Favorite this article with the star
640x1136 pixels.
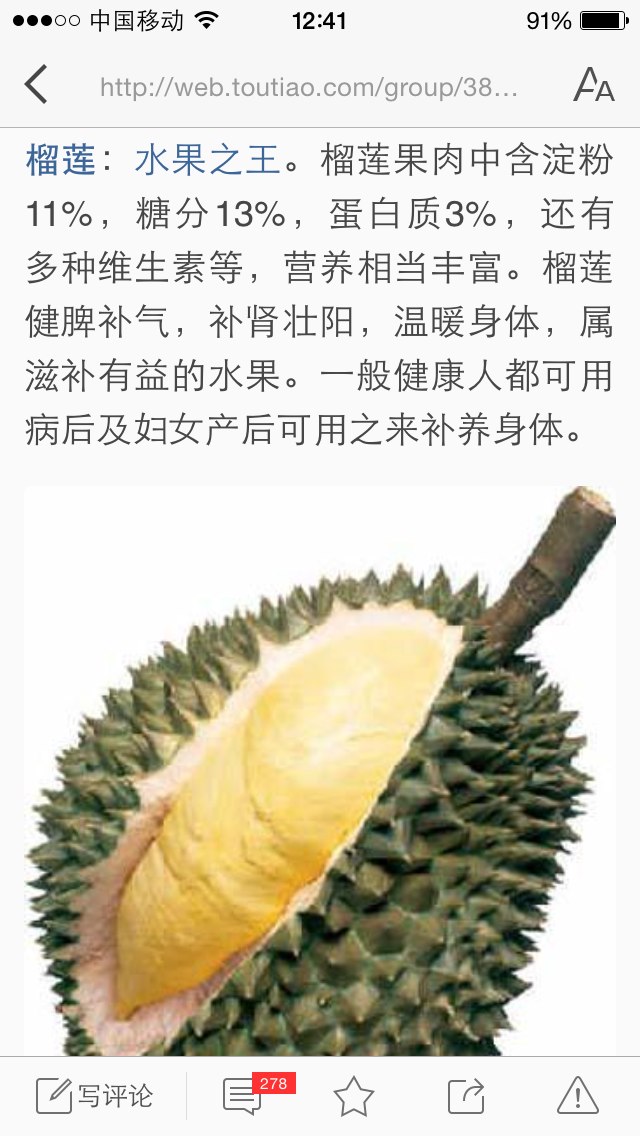[x=354, y=1096]
